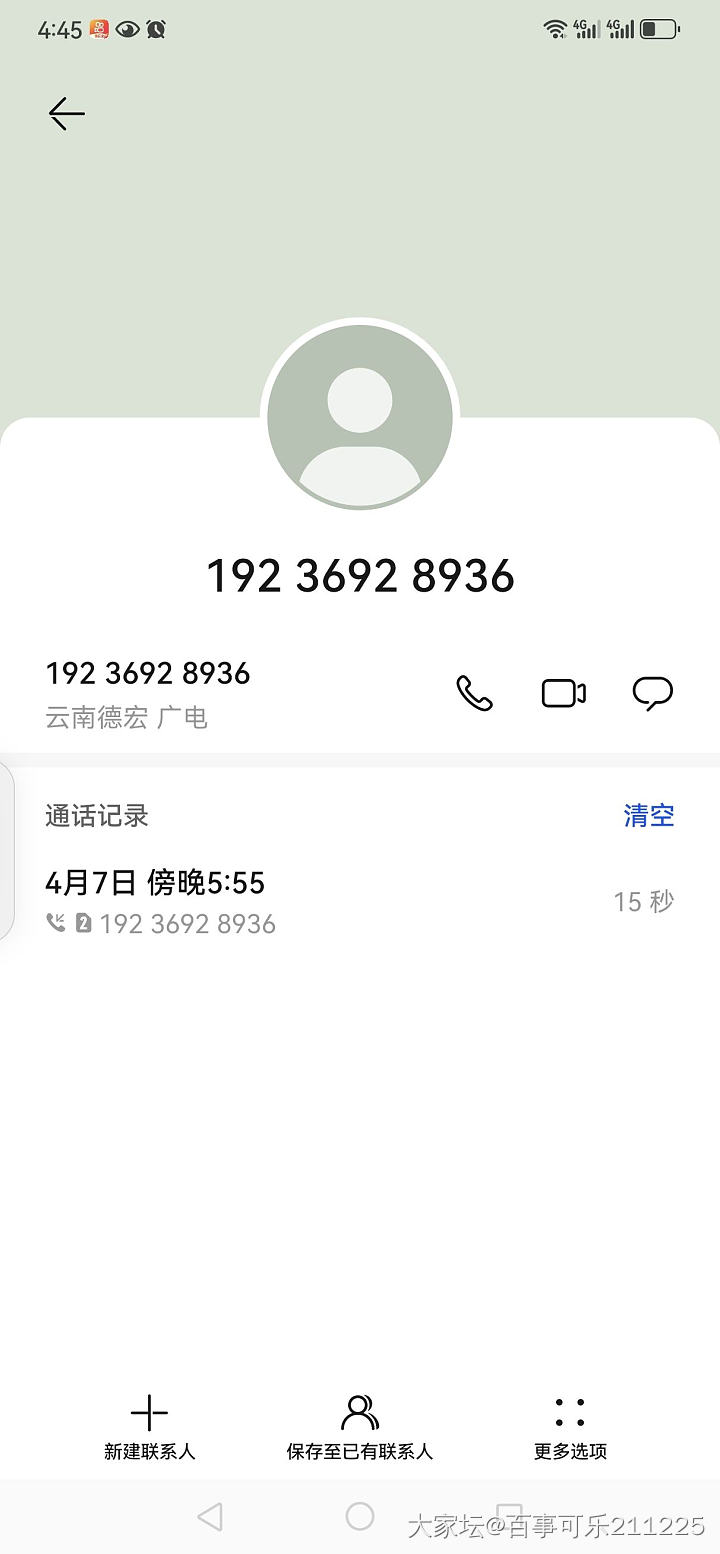This screenshot has height=1554, width=720.
Task: Clear the call history with 清空
Action: click(649, 816)
